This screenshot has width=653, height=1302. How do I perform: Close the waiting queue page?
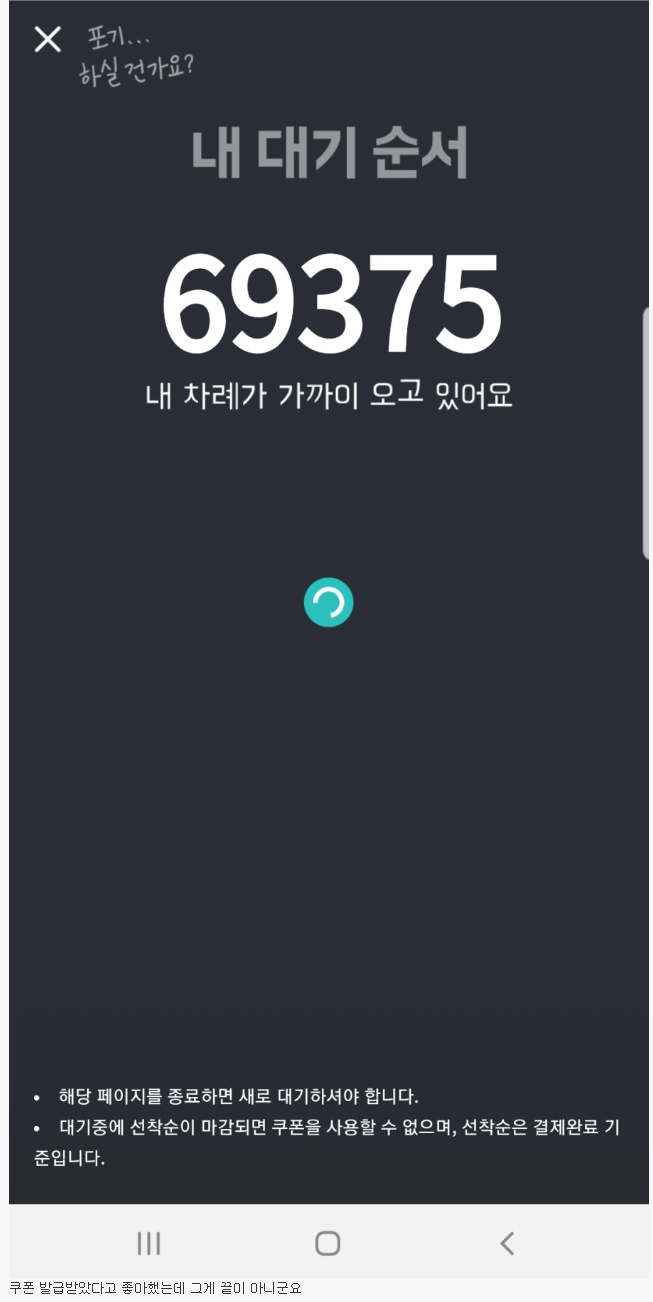coord(47,40)
